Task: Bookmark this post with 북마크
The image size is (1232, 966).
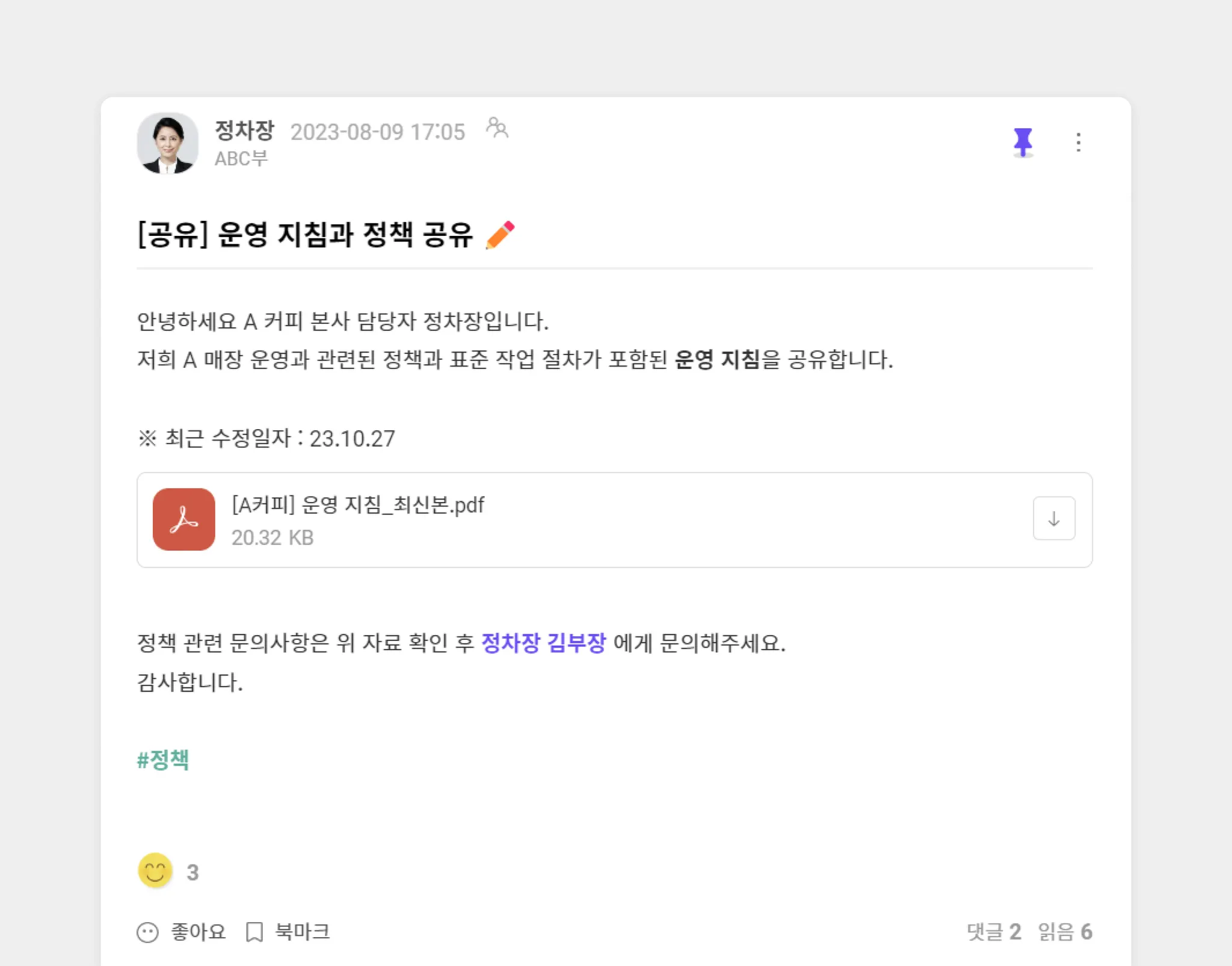Action: point(288,932)
